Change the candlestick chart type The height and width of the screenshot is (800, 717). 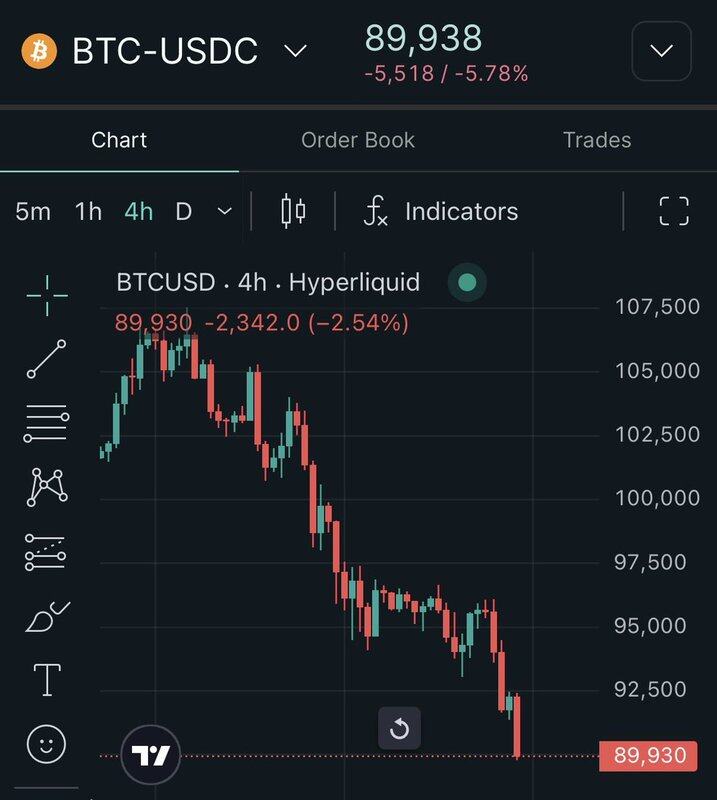[293, 211]
